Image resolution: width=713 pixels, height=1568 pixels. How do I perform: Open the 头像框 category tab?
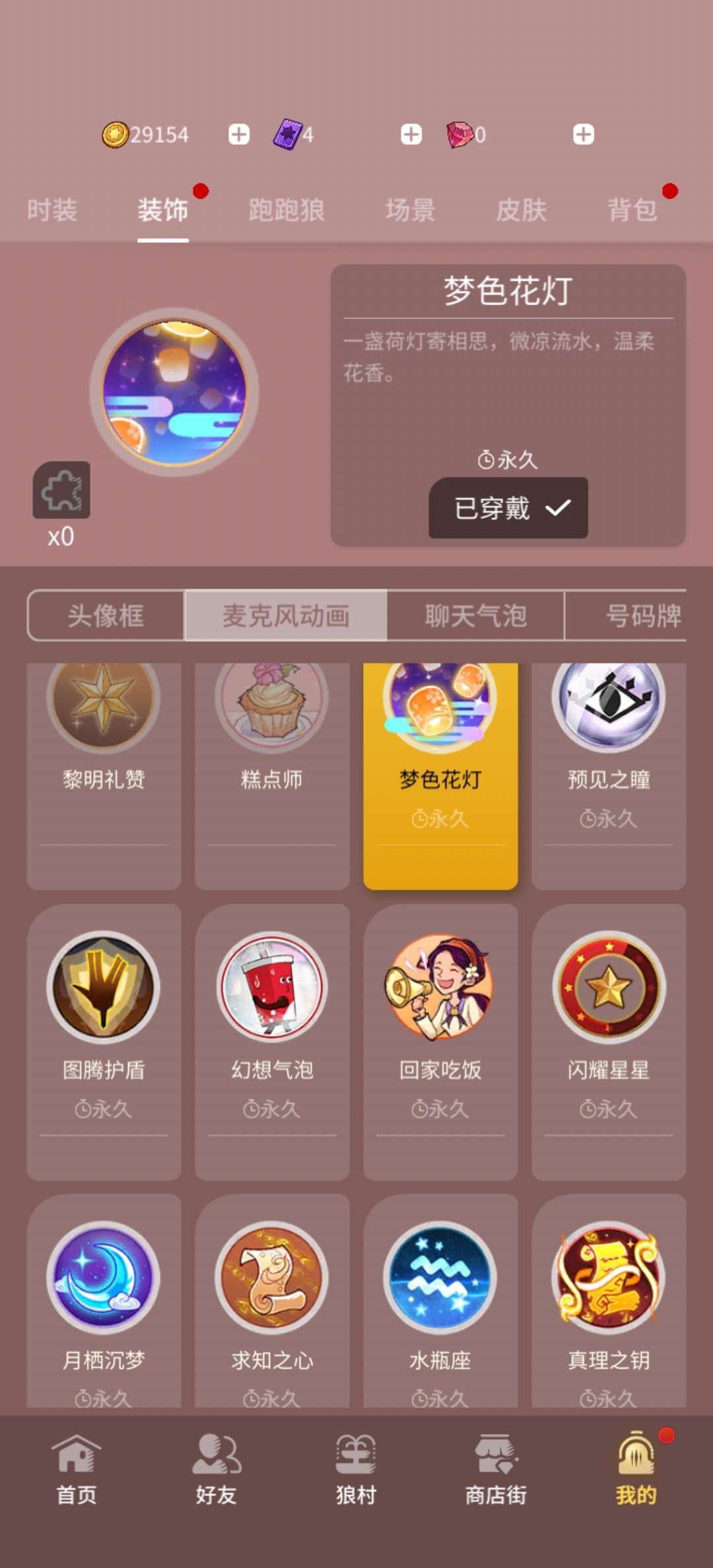tap(107, 615)
